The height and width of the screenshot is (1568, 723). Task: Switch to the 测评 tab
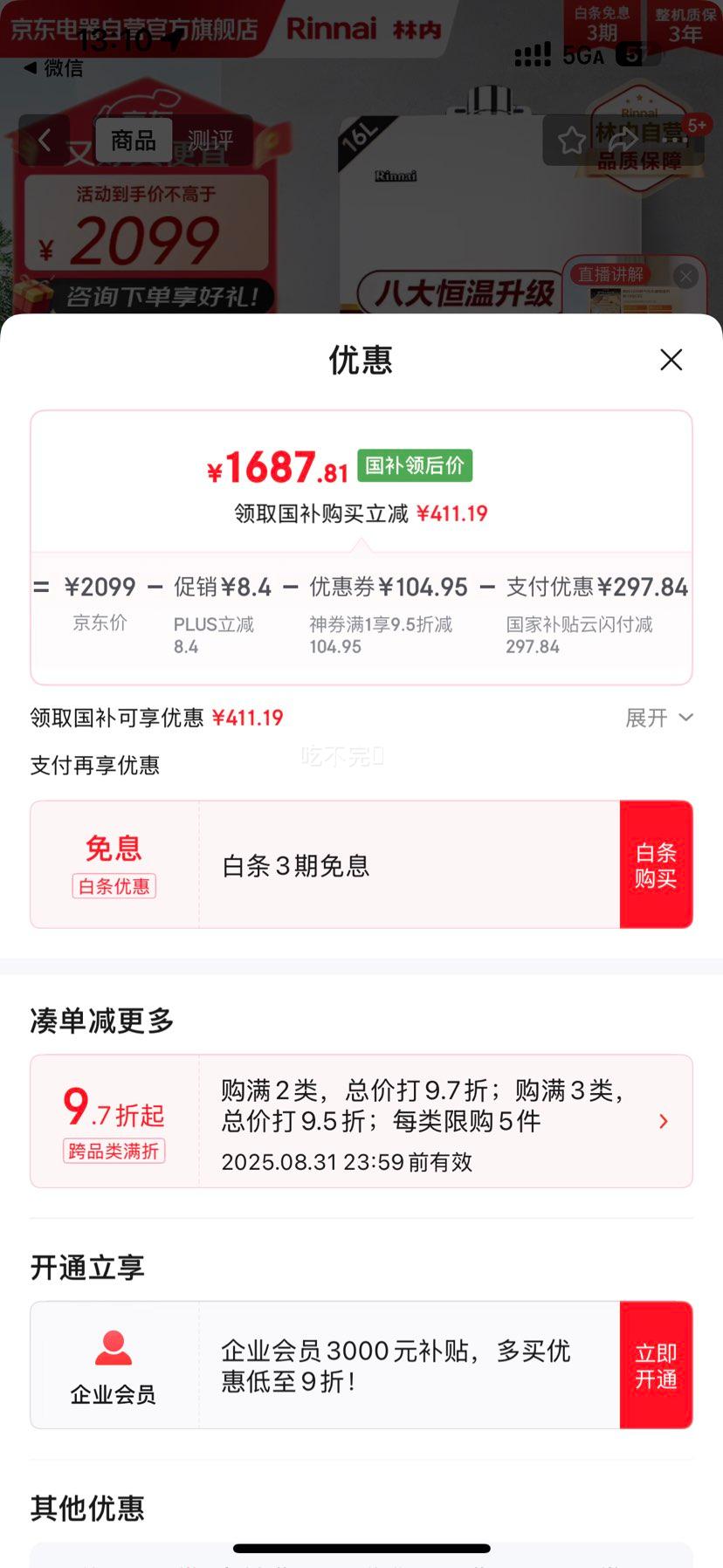(x=212, y=140)
